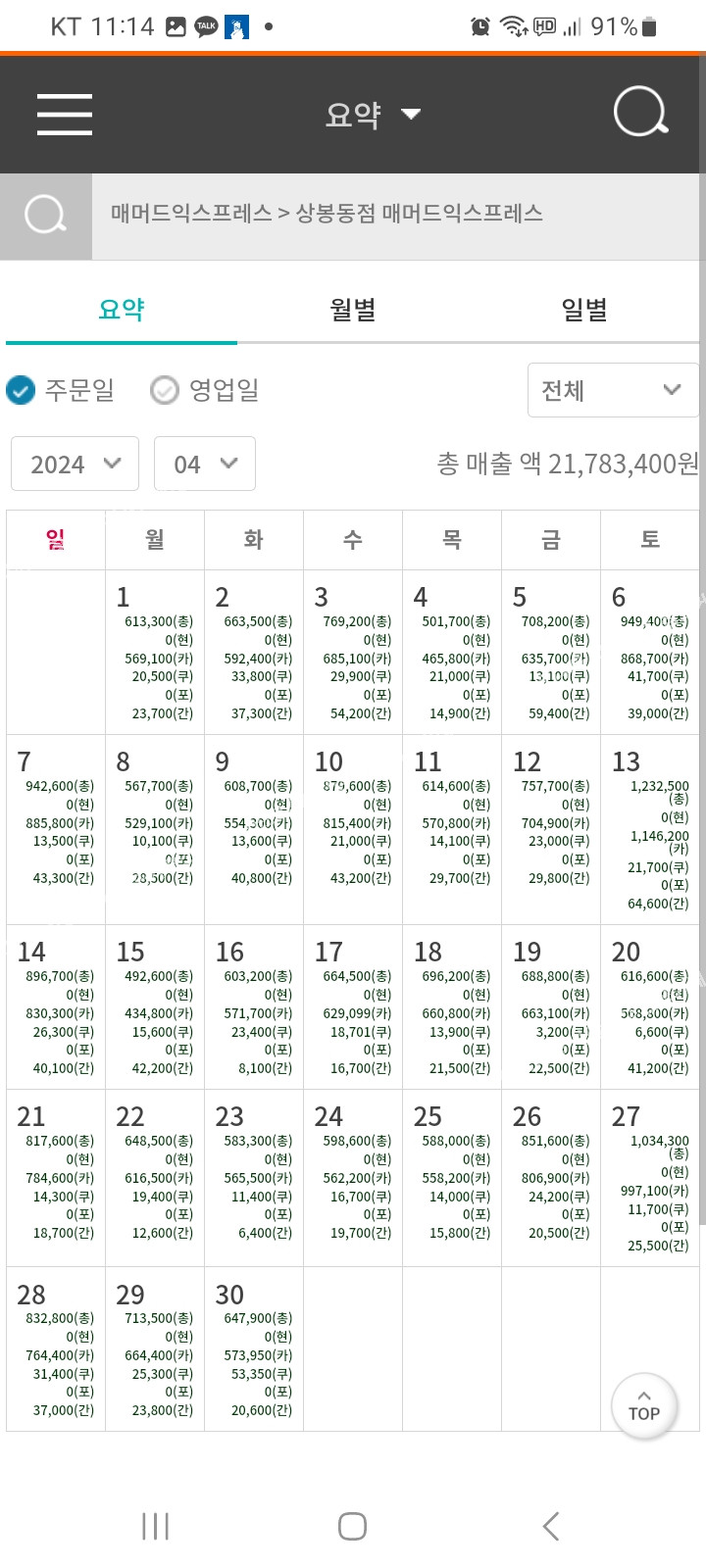Select the 주문일 radio option
The width and height of the screenshot is (706, 1568).
[22, 390]
